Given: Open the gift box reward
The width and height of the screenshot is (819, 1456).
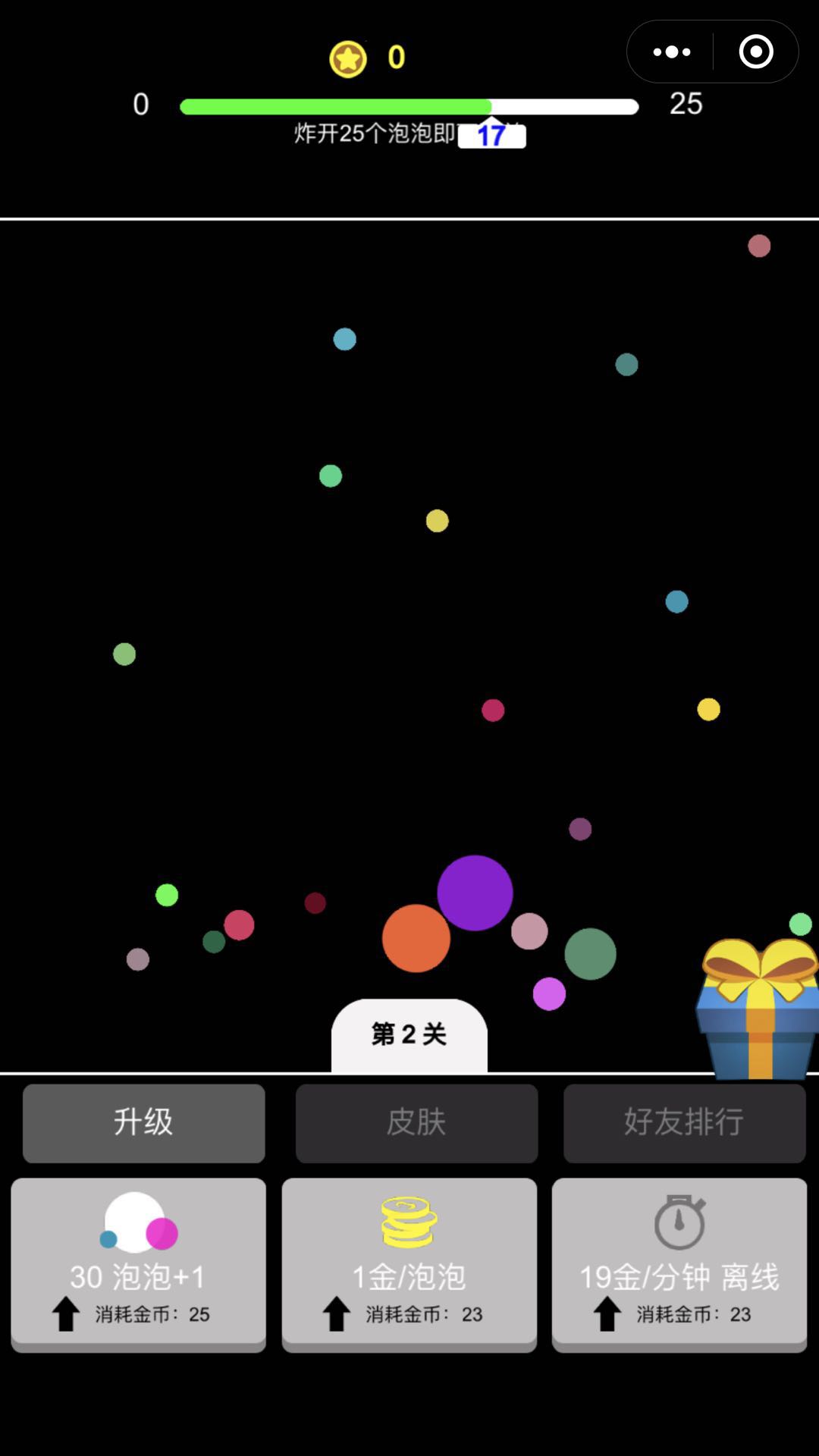Looking at the screenshot, I should [x=758, y=1009].
